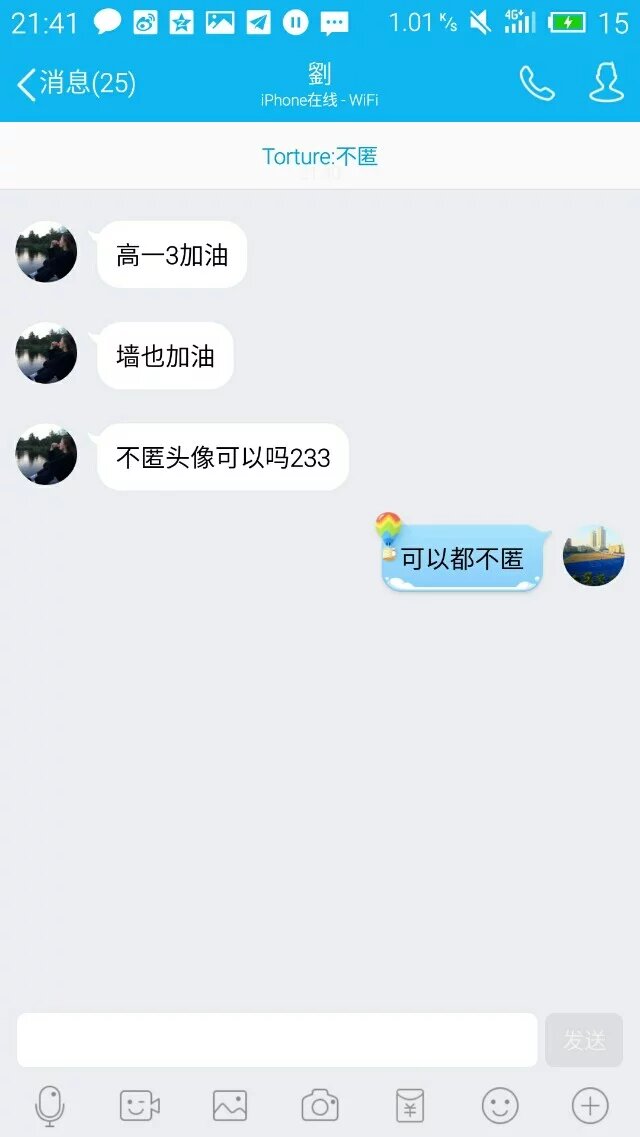The width and height of the screenshot is (640, 1137).
Task: Start a video call from toolbar
Action: [140, 1105]
